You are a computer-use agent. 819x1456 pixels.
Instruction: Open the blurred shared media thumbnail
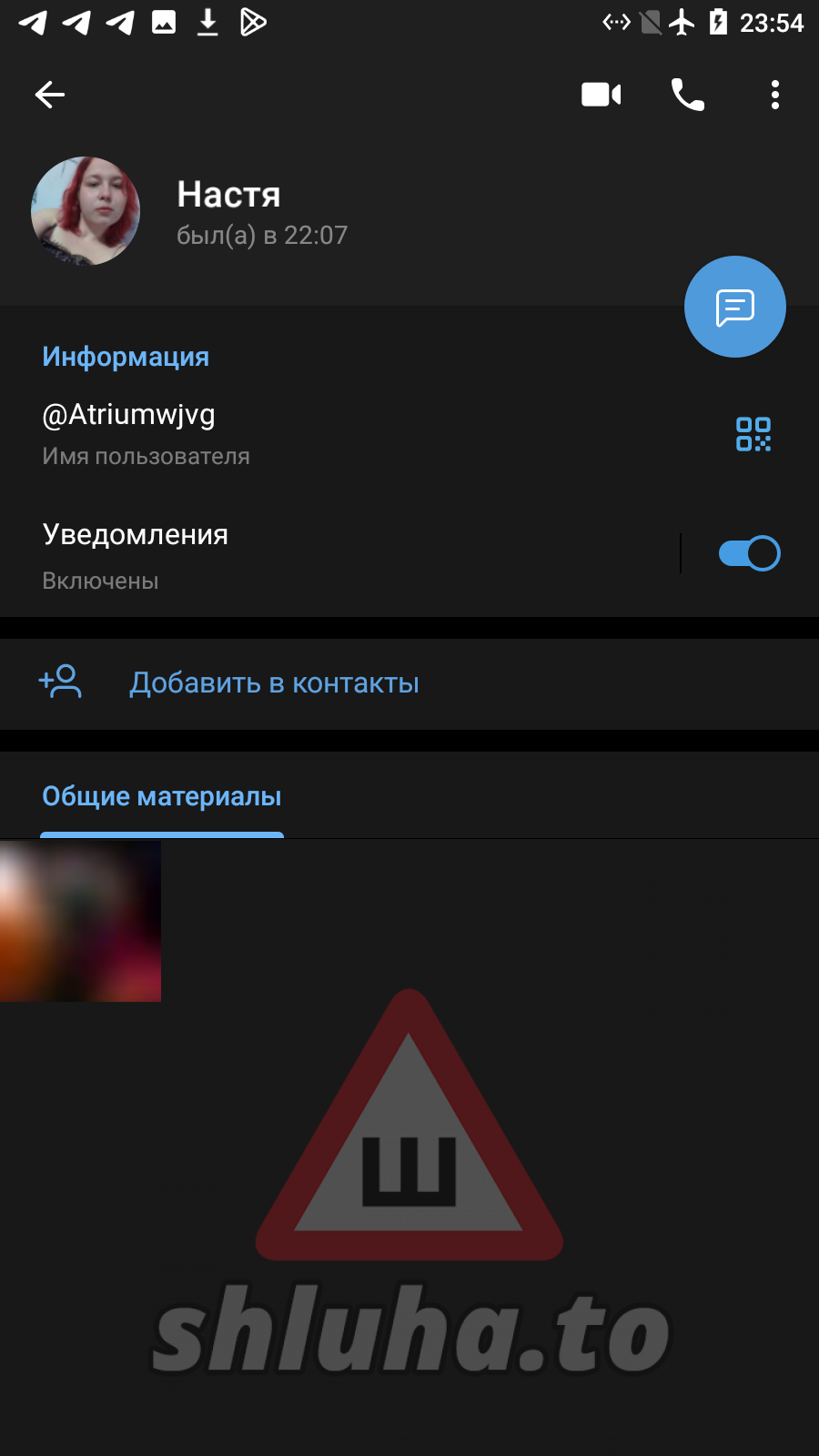(80, 921)
